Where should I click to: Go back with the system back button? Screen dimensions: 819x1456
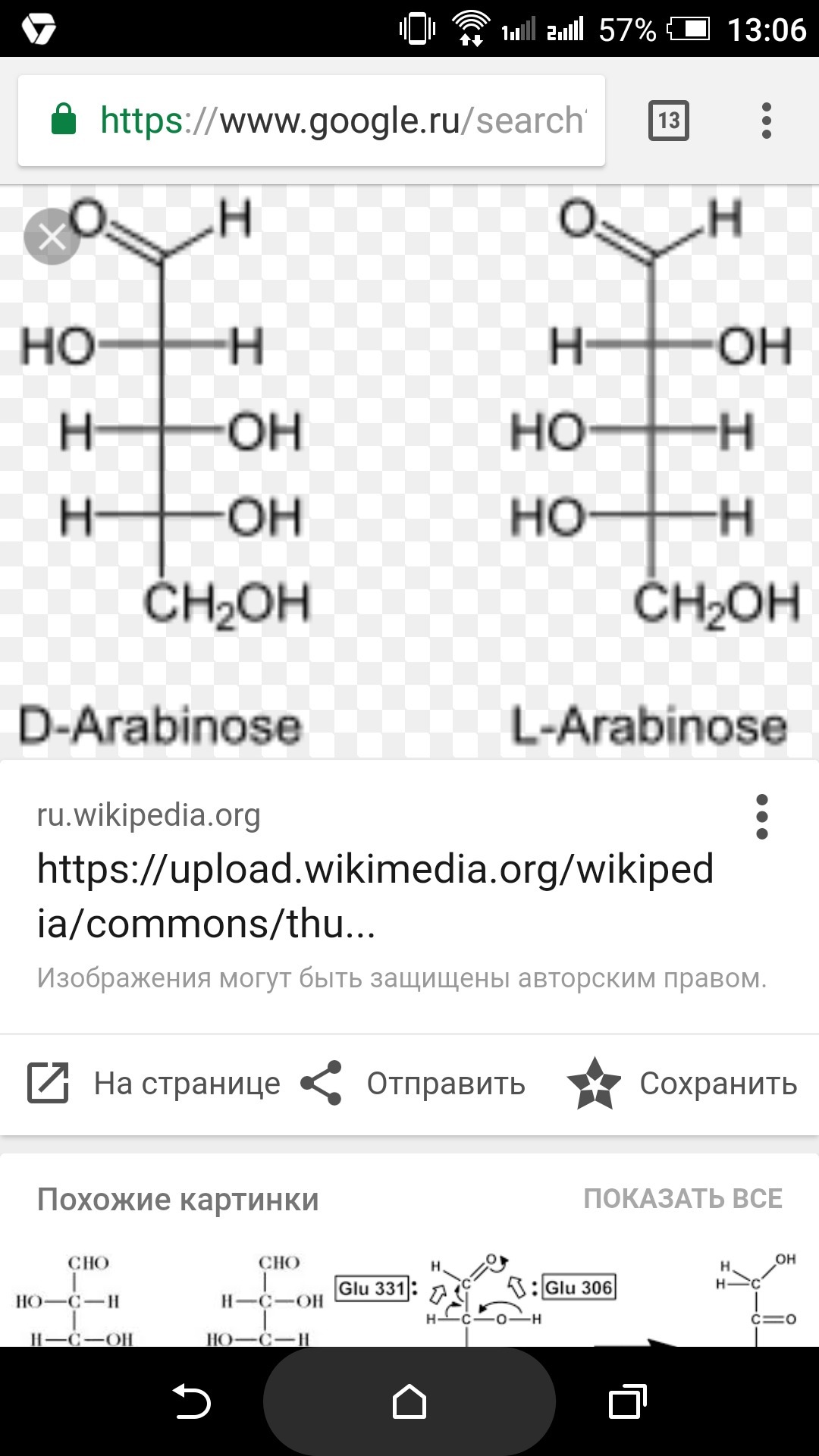pos(192,1401)
